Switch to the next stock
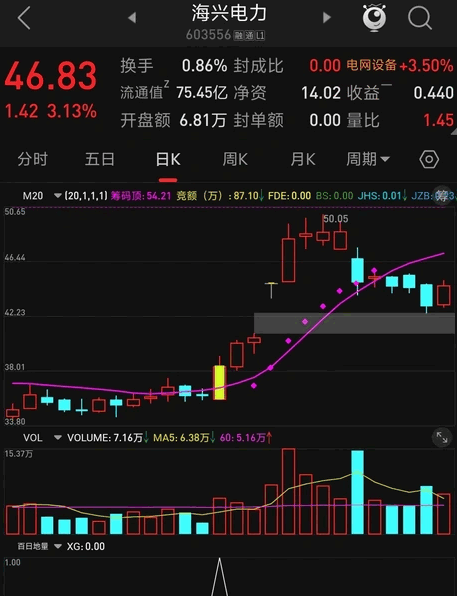457x596 pixels. click(x=327, y=17)
